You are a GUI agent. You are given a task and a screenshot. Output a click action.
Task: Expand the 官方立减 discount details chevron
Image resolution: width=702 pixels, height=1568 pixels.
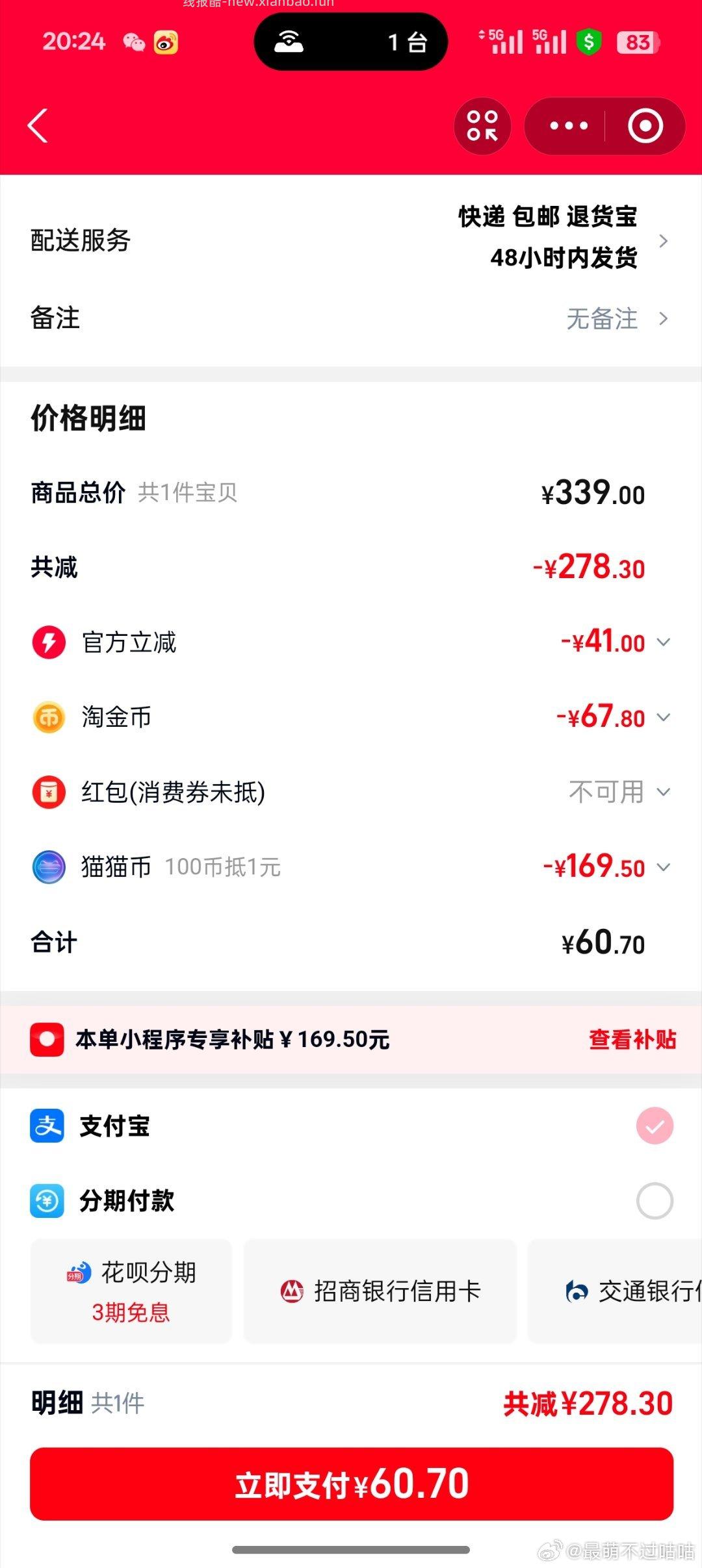664,642
